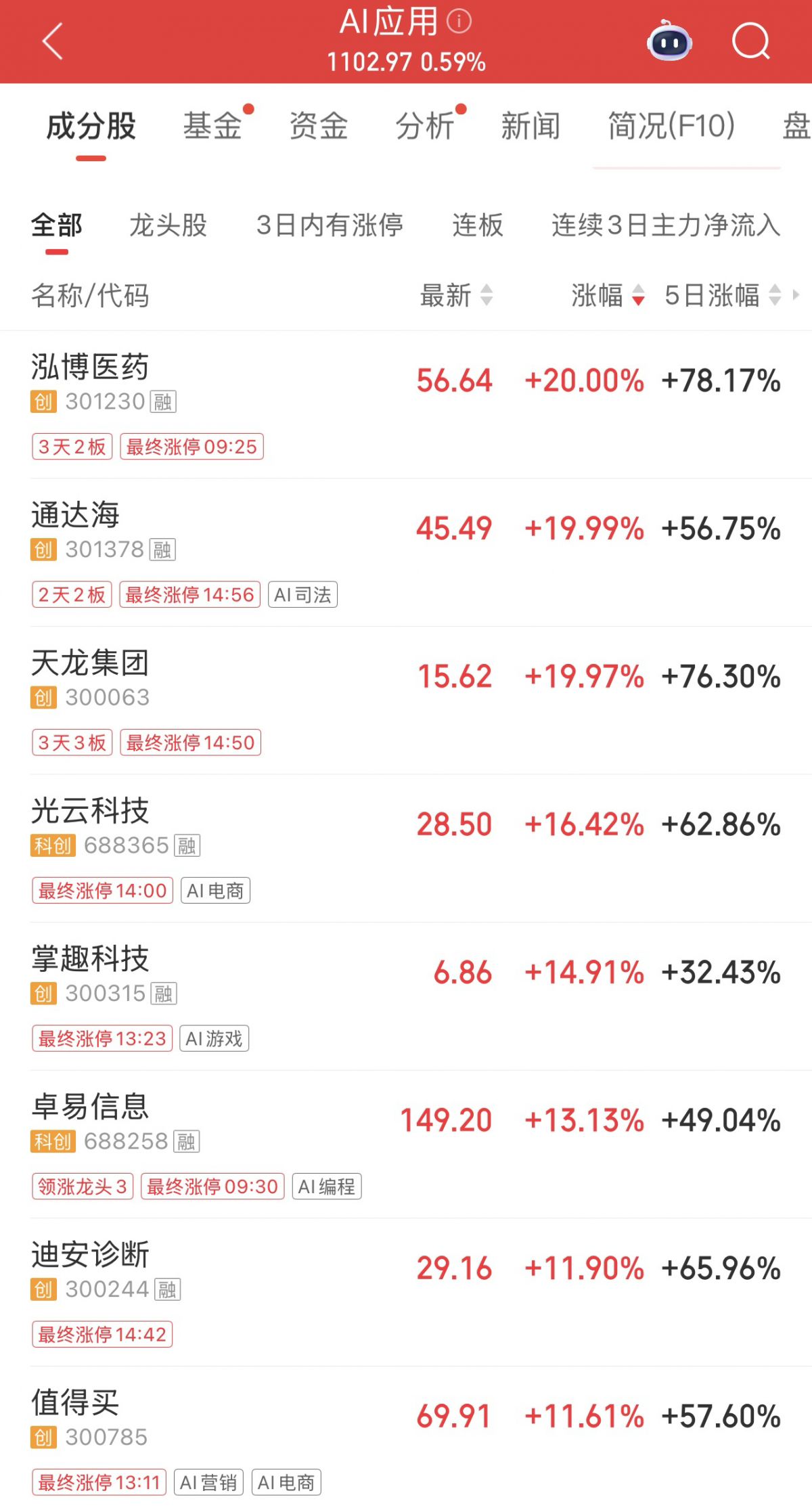Open info icon beside AI应用
This screenshot has height=1510, width=812.
click(x=459, y=22)
